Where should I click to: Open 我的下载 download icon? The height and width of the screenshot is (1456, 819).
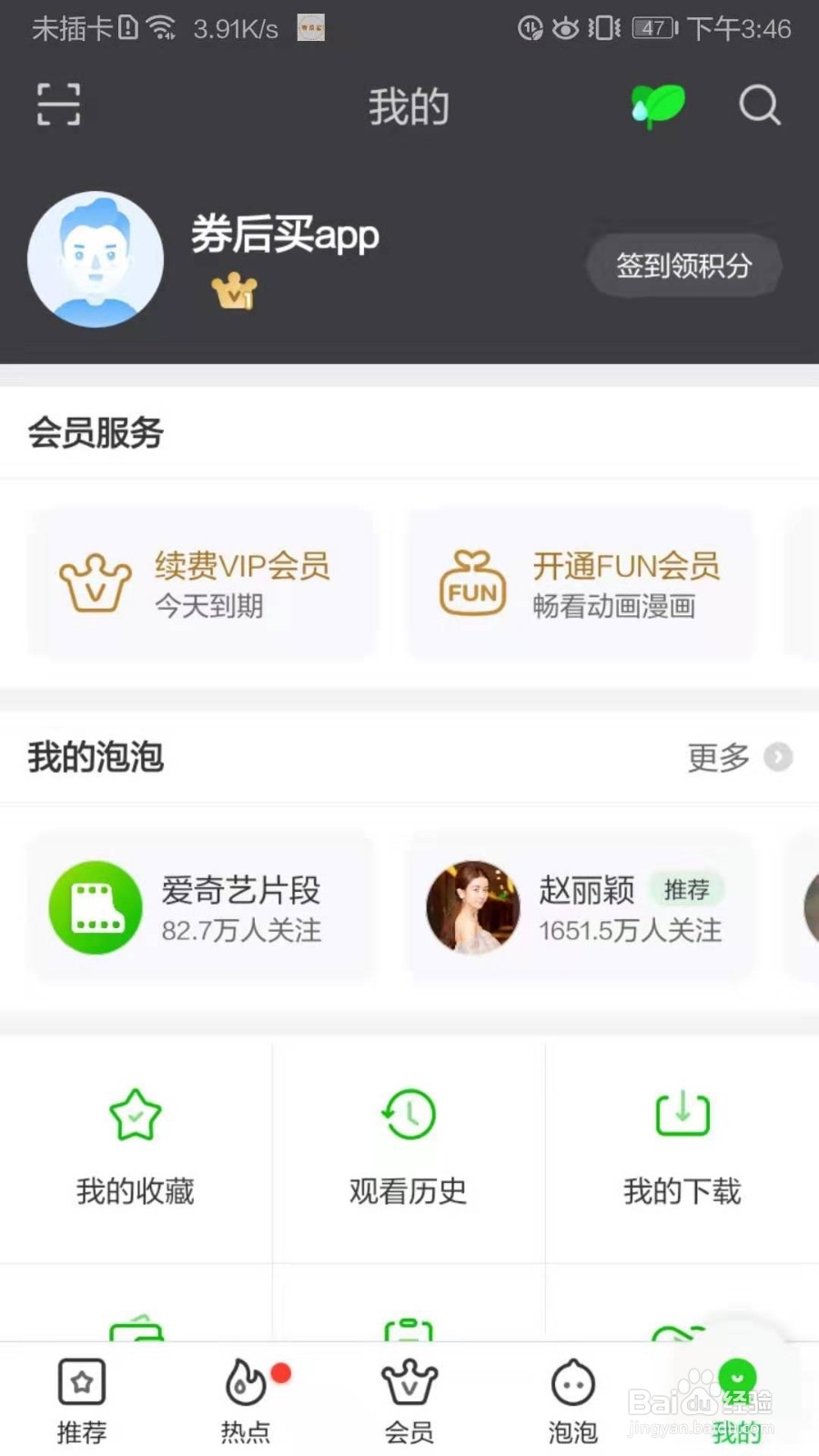(681, 1113)
